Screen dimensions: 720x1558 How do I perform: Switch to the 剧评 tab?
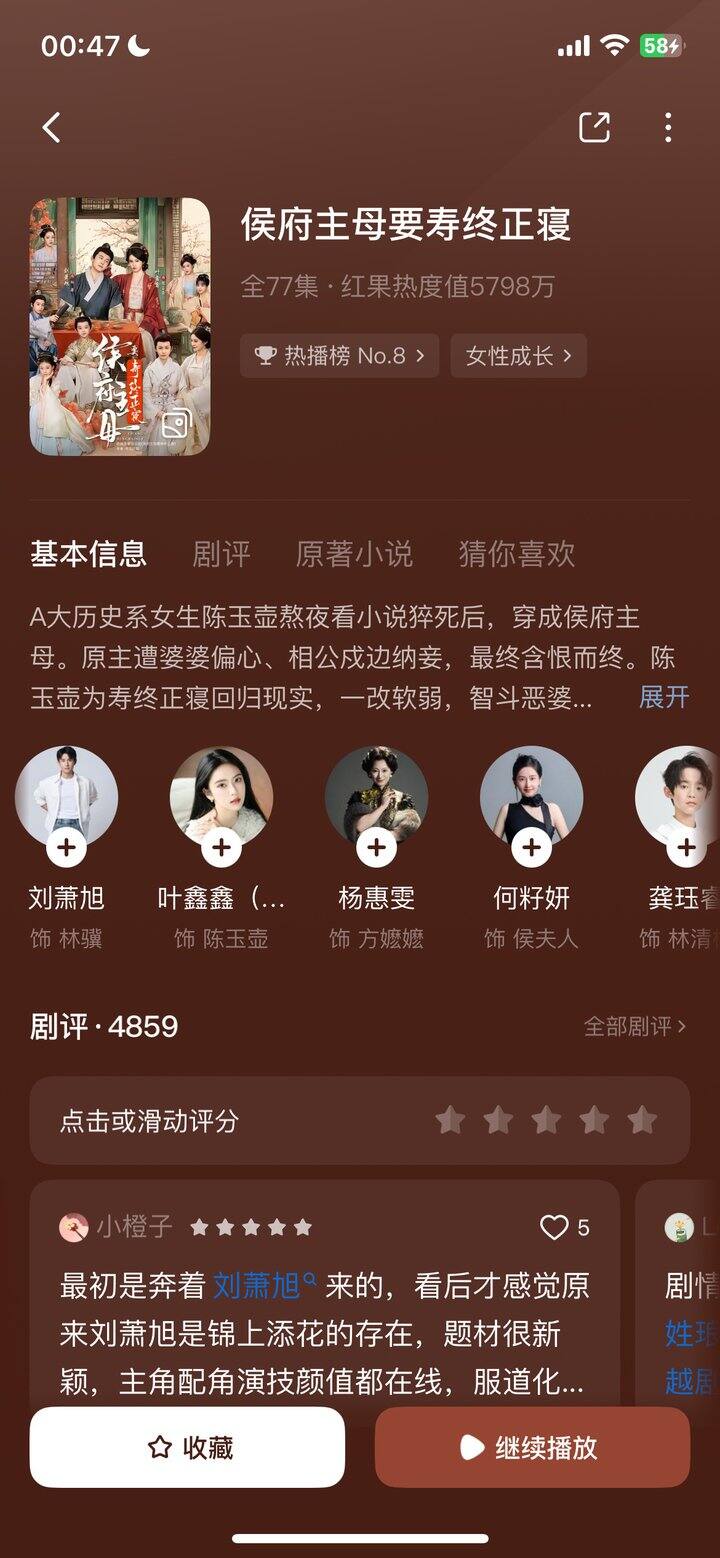[x=221, y=554]
